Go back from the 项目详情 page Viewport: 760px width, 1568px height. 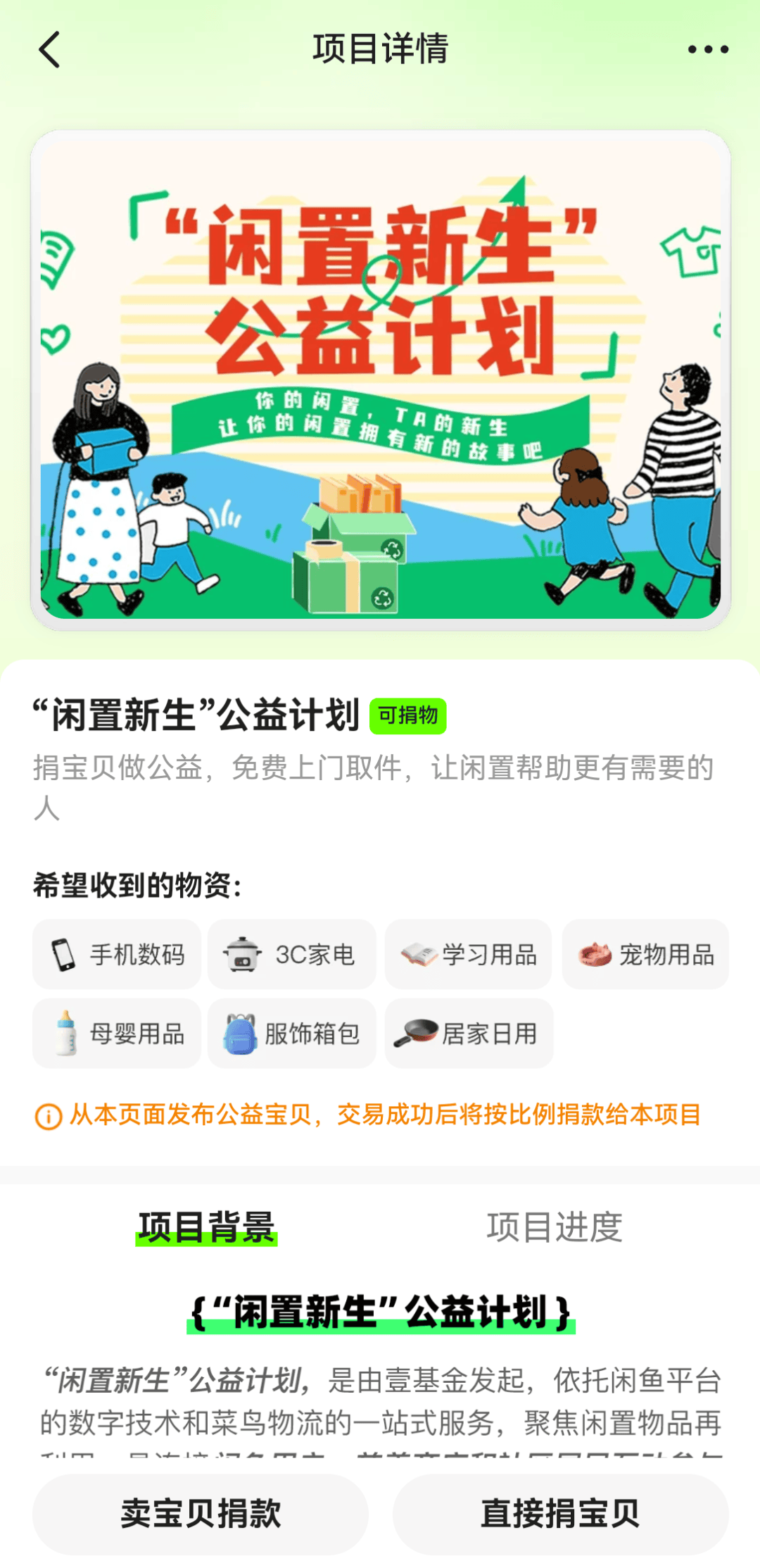49,49
